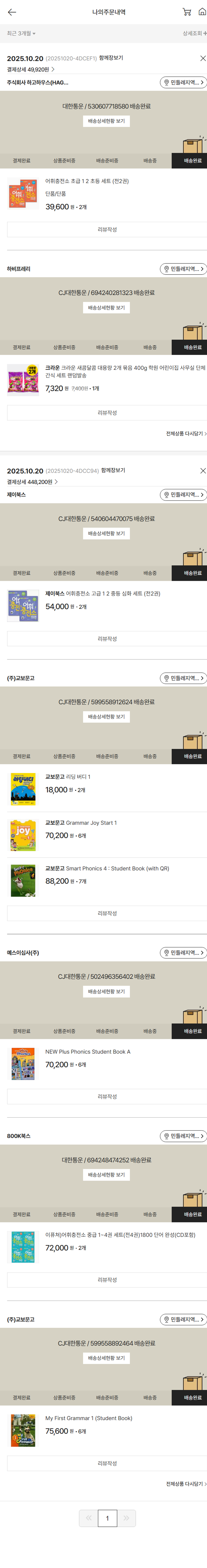Open My First Grammar 1 product
Viewport: 207px width, 1568px height.
click(89, 1418)
